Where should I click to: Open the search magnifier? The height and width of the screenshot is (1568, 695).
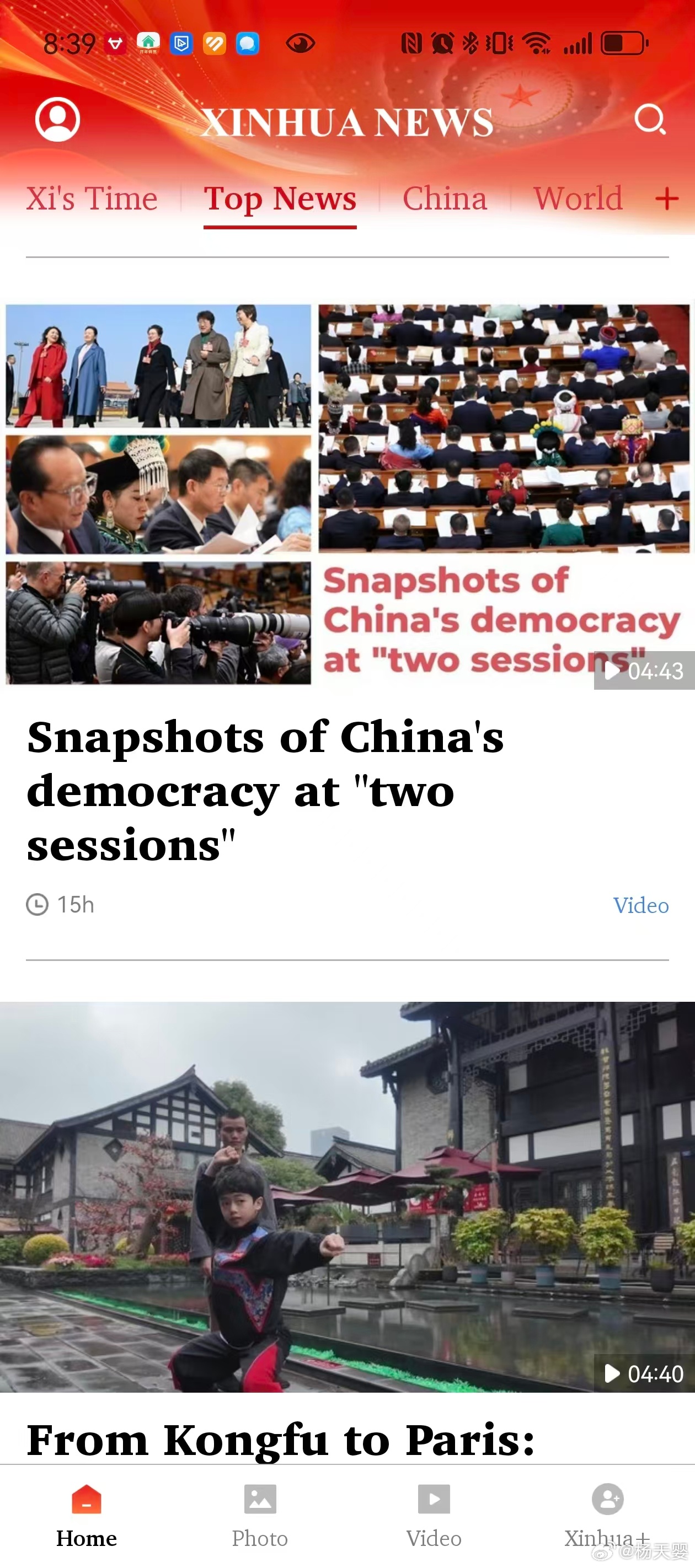click(649, 119)
